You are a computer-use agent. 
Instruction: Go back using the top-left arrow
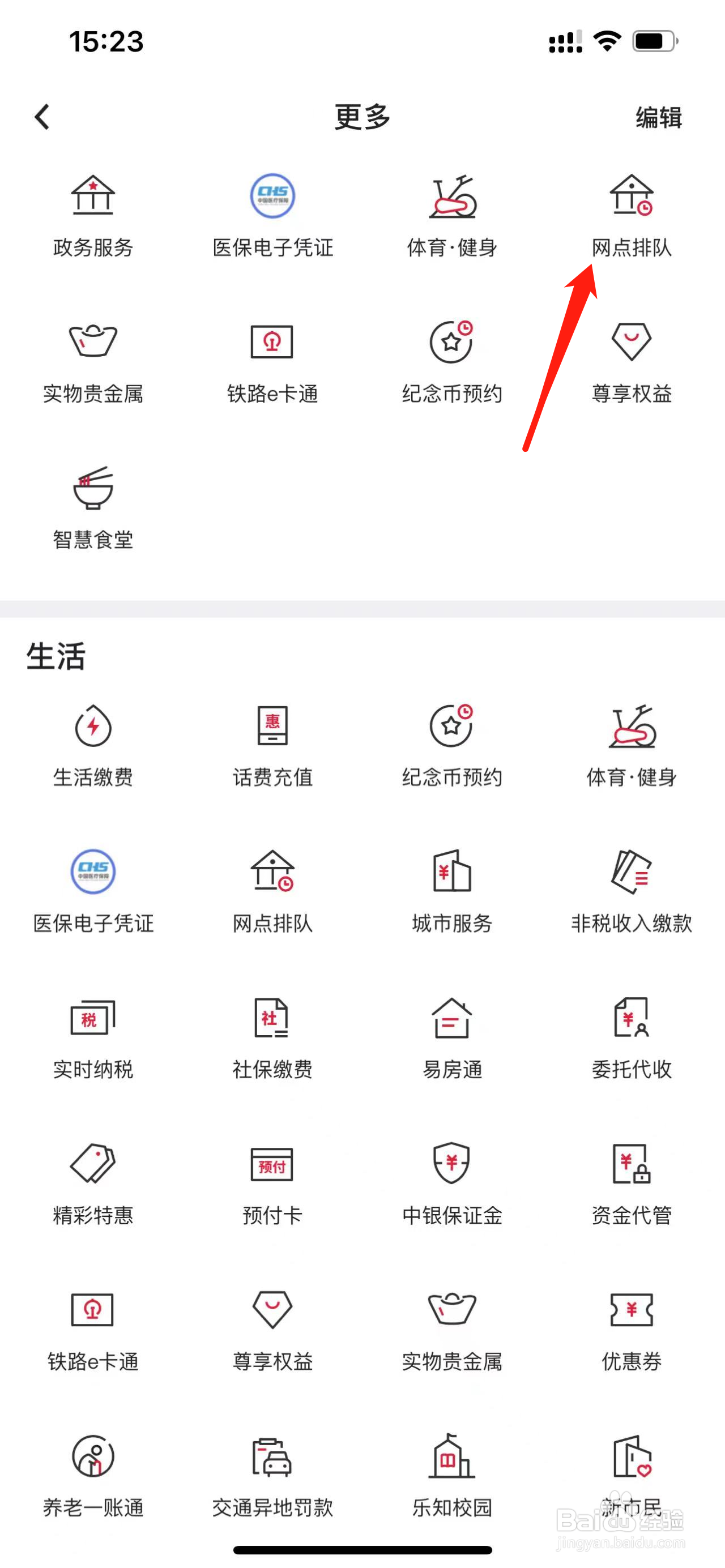41,117
